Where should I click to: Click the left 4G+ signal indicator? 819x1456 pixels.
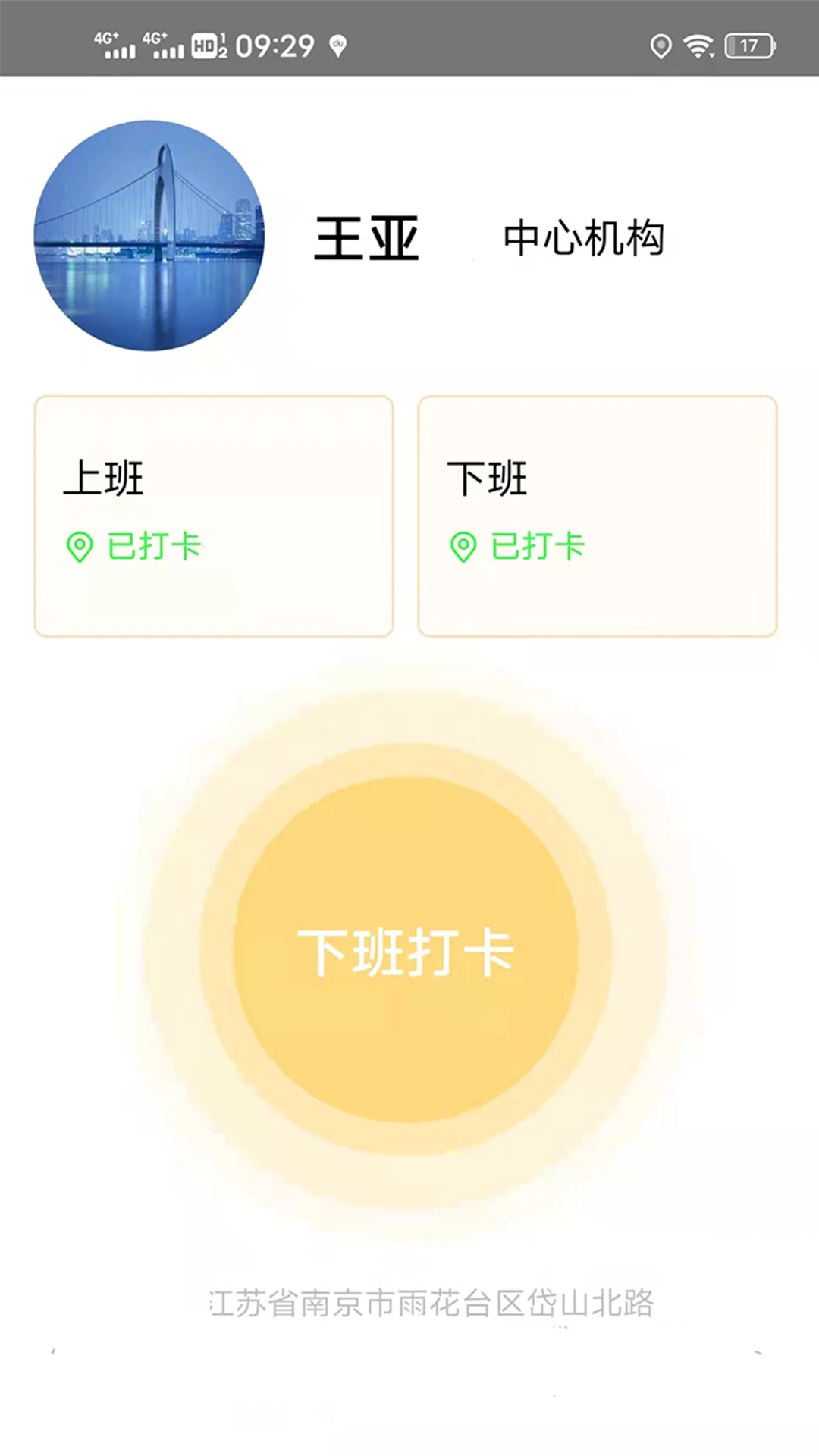click(112, 44)
